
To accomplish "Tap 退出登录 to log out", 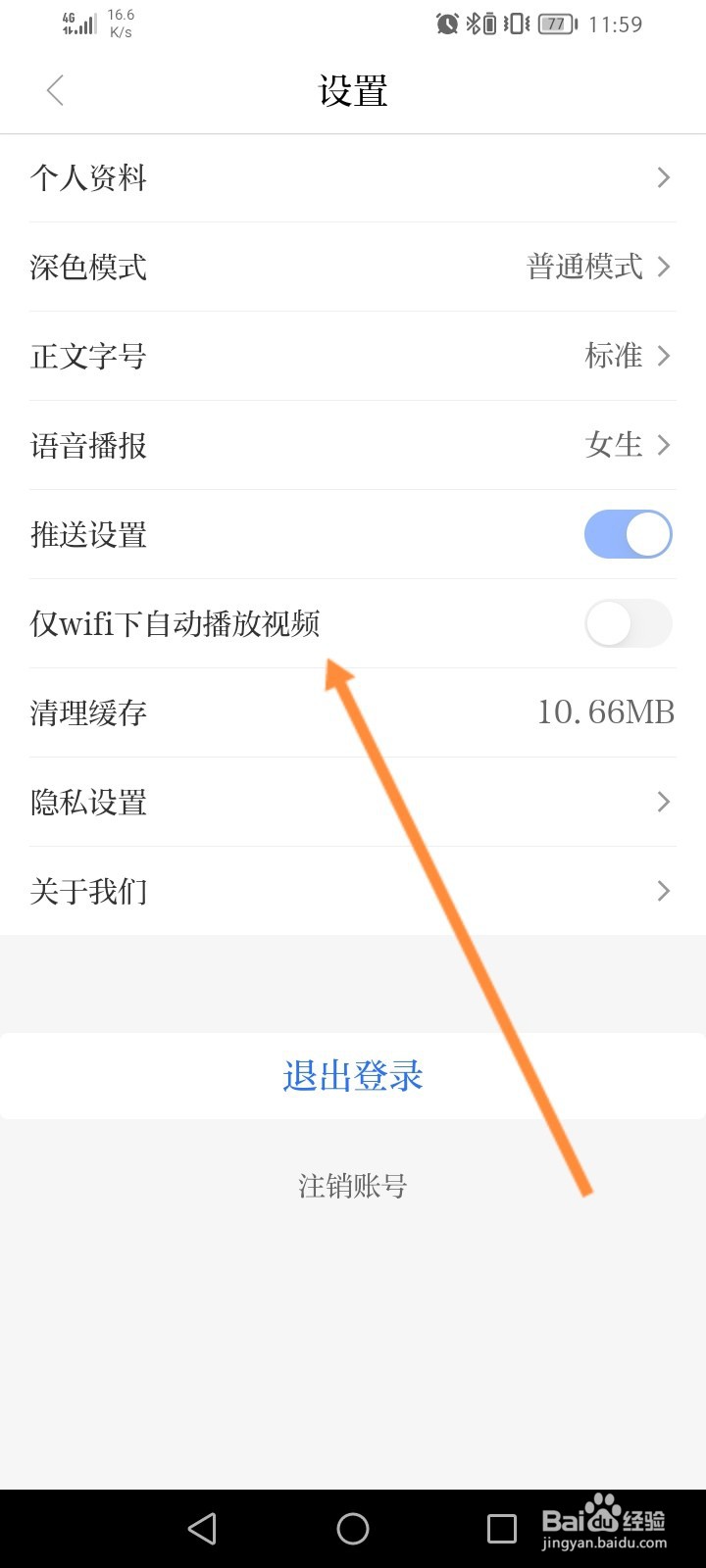I will click(x=353, y=1075).
